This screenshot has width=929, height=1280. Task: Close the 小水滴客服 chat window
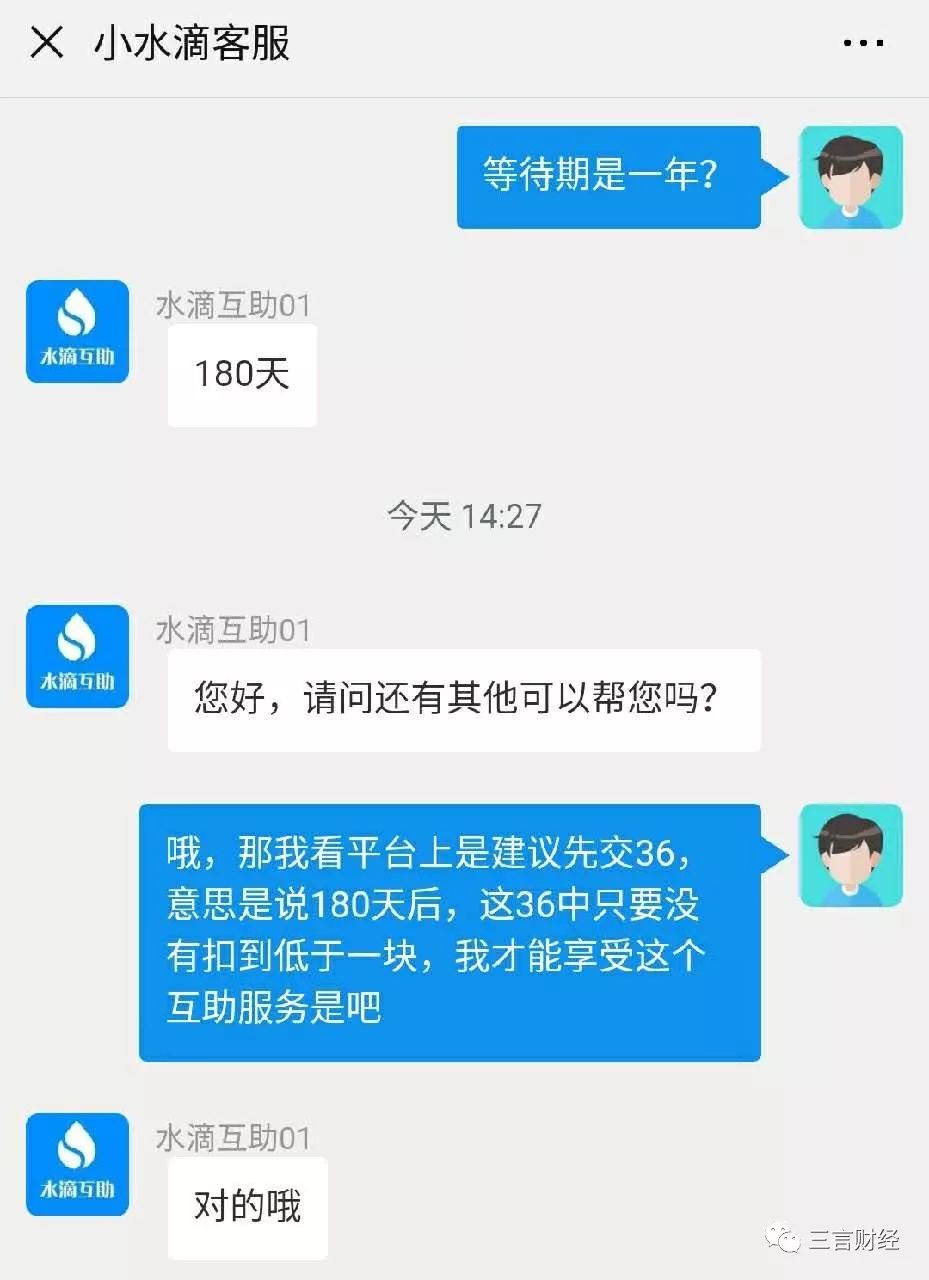point(47,43)
